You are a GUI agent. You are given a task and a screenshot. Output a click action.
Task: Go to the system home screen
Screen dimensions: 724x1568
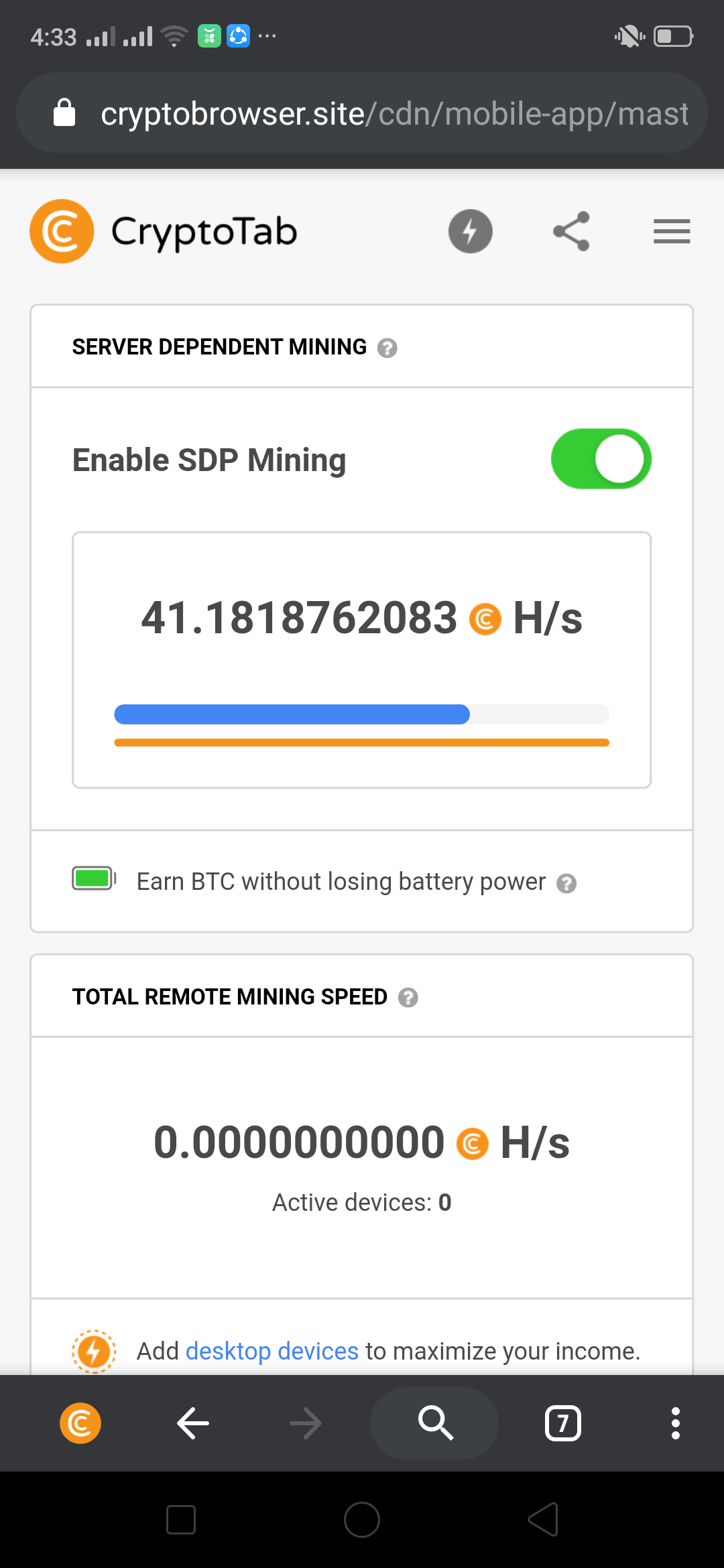click(362, 1520)
